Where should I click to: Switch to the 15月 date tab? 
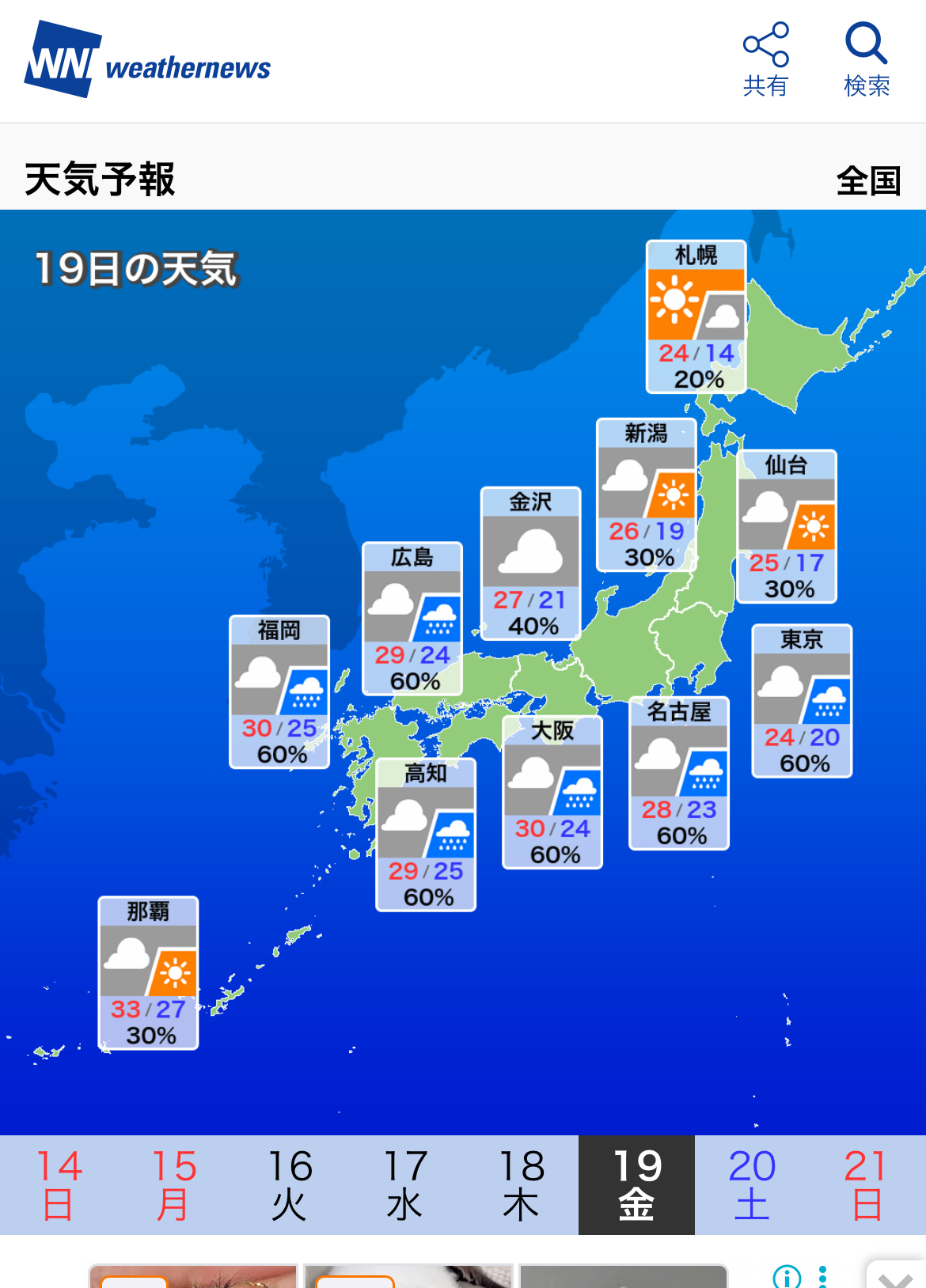pos(173,1184)
